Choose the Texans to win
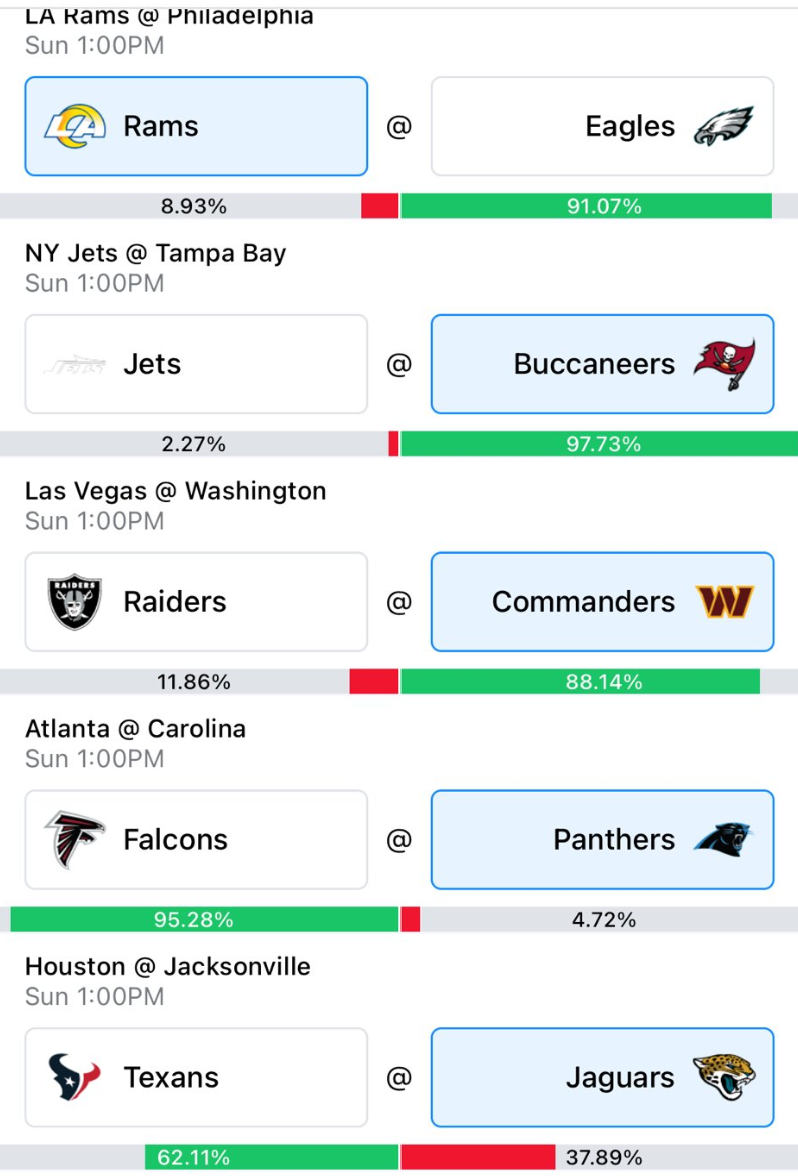 pyautogui.click(x=196, y=1077)
